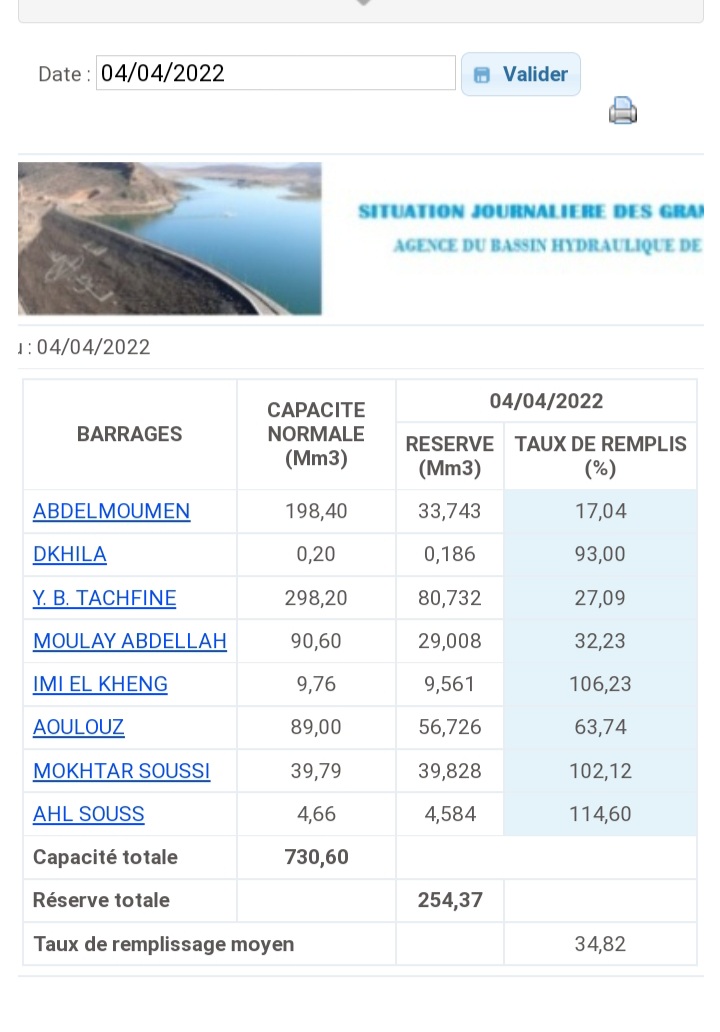This screenshot has width=720, height=1032.
Task: Open the DKHILA dam link
Action: (x=69, y=554)
